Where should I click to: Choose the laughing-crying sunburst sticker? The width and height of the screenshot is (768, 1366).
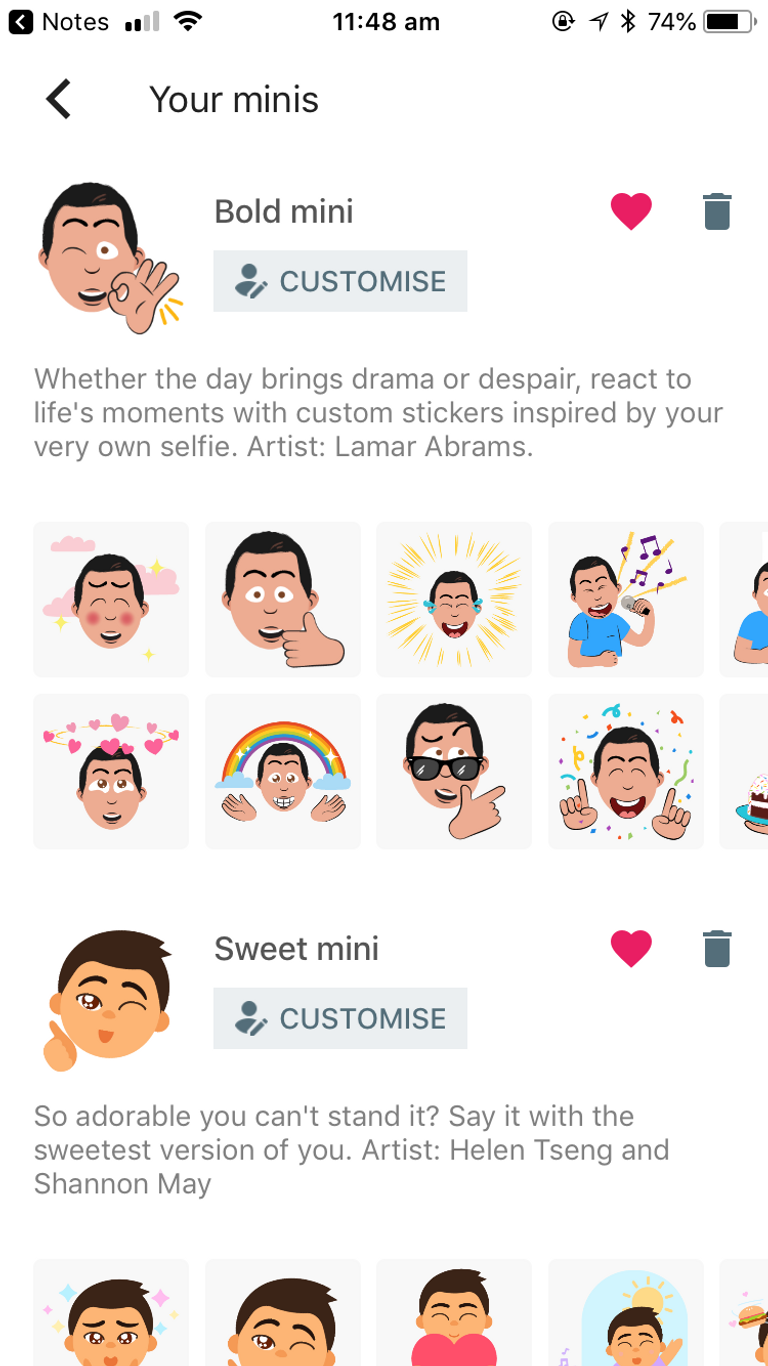tap(454, 599)
